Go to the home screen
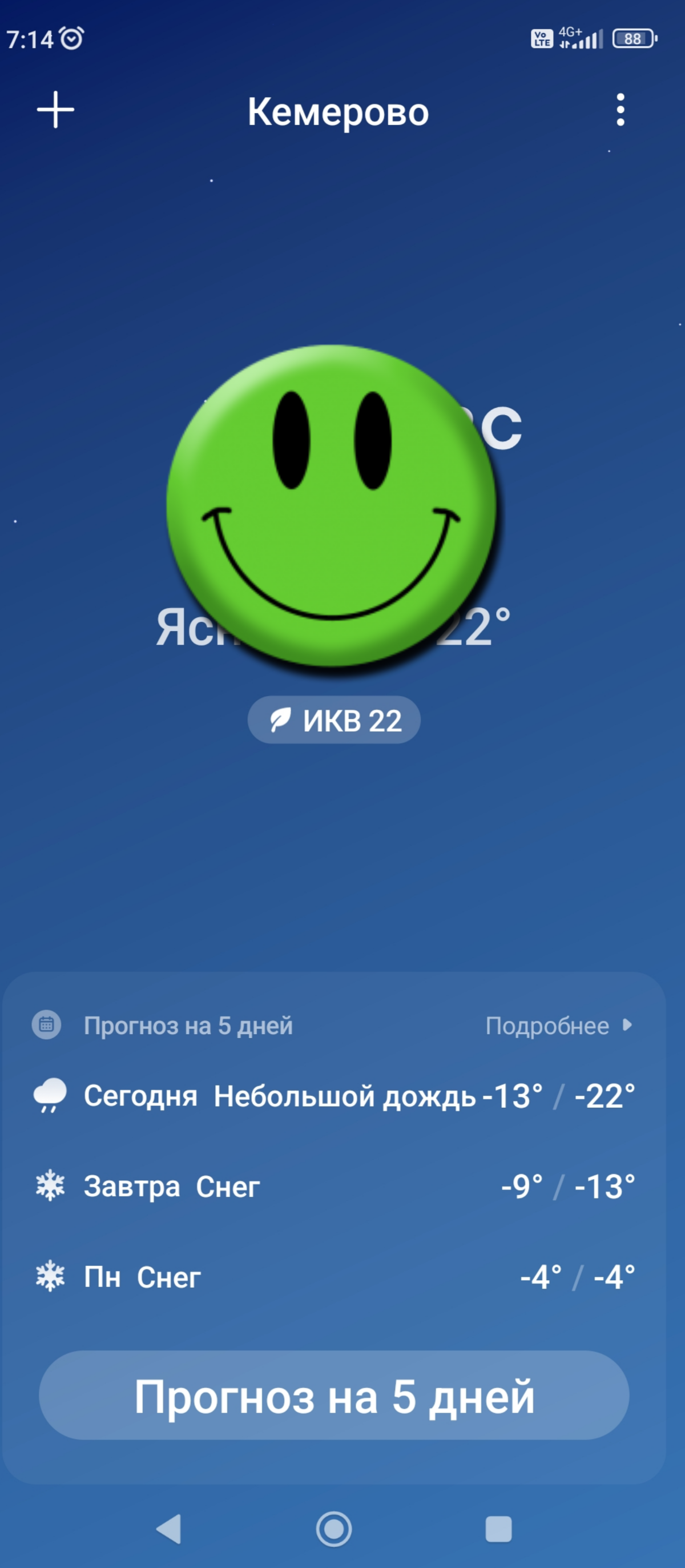Image resolution: width=685 pixels, height=1568 pixels. pyautogui.click(x=334, y=1529)
